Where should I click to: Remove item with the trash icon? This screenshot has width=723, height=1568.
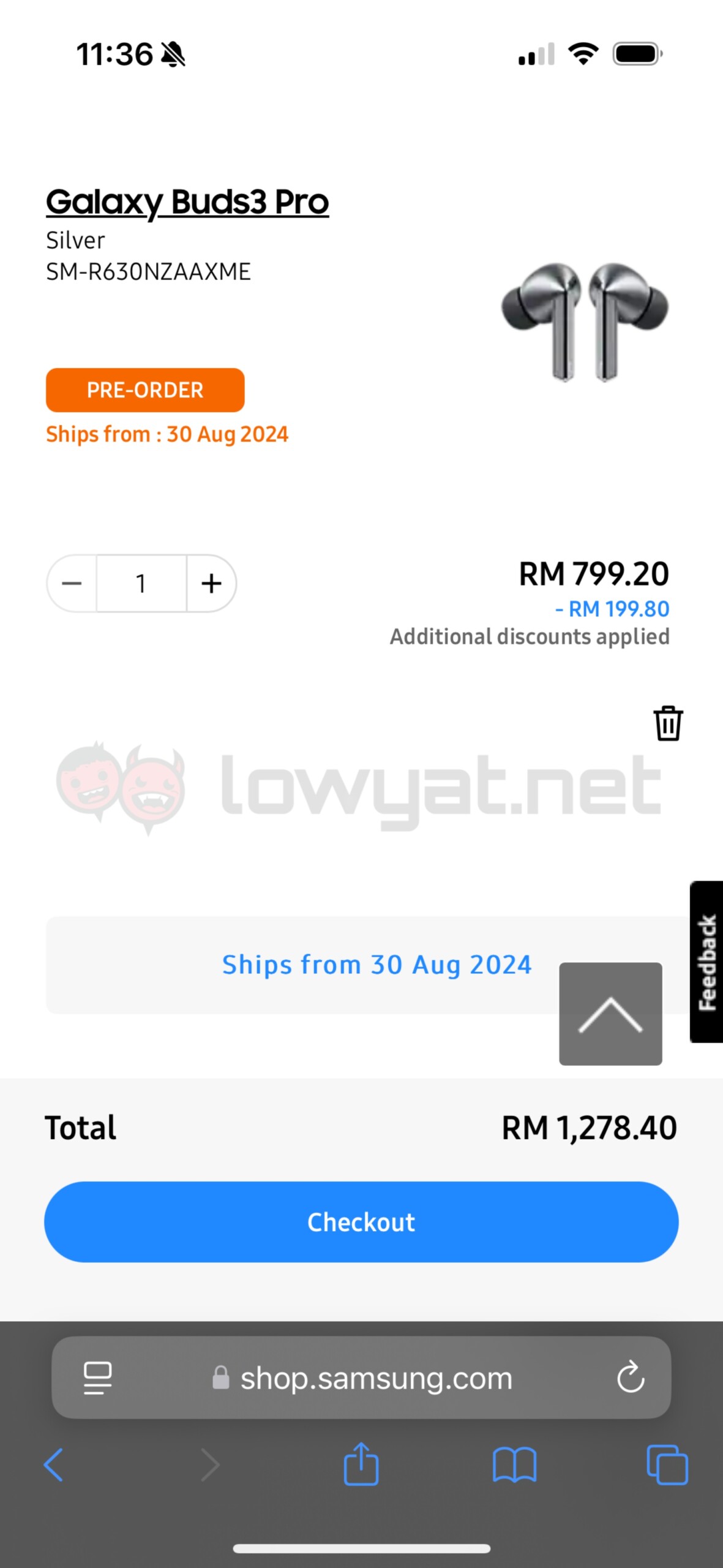[x=668, y=723]
